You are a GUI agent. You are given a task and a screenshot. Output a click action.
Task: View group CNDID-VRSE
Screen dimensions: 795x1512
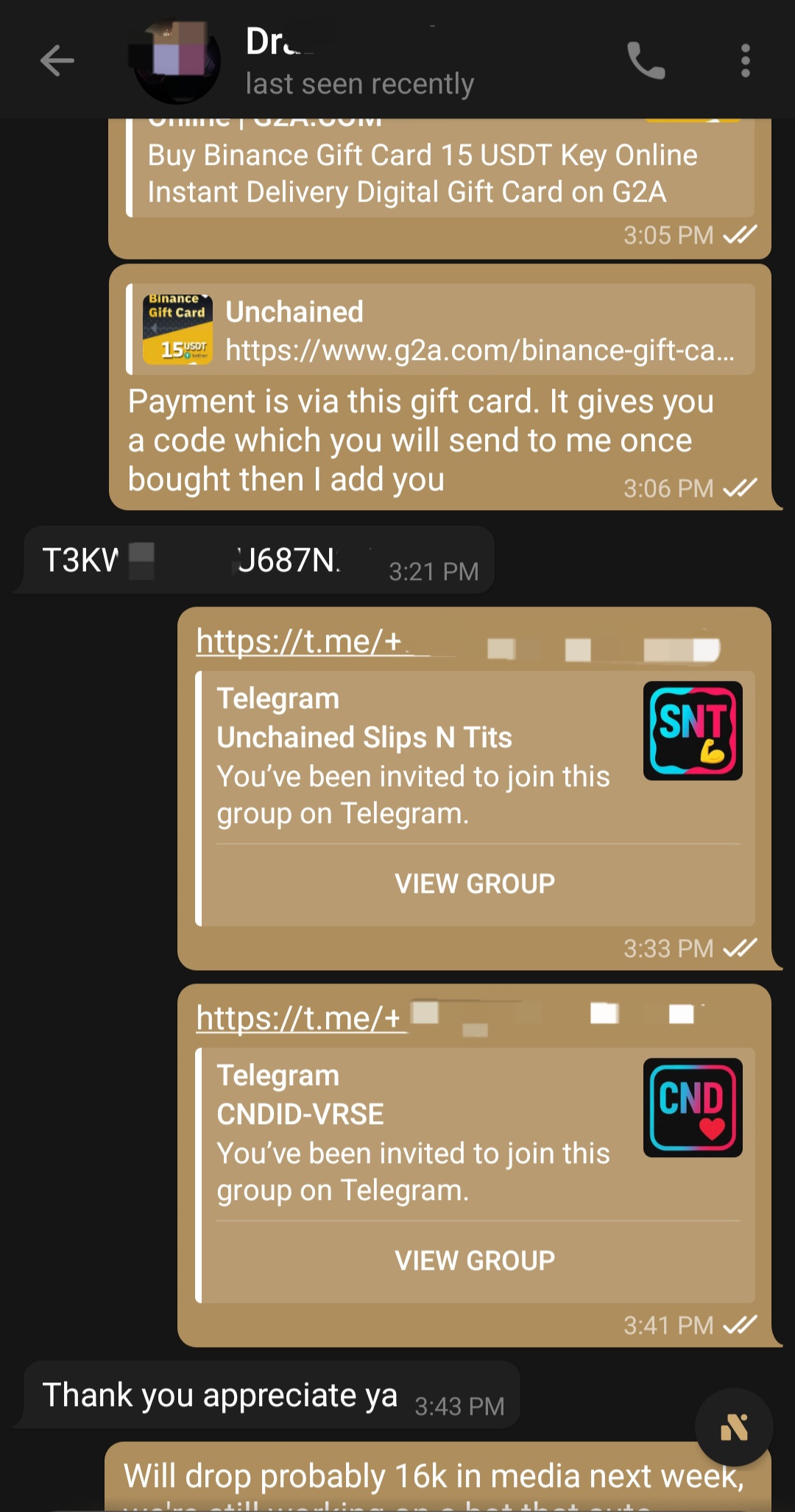tap(475, 1260)
